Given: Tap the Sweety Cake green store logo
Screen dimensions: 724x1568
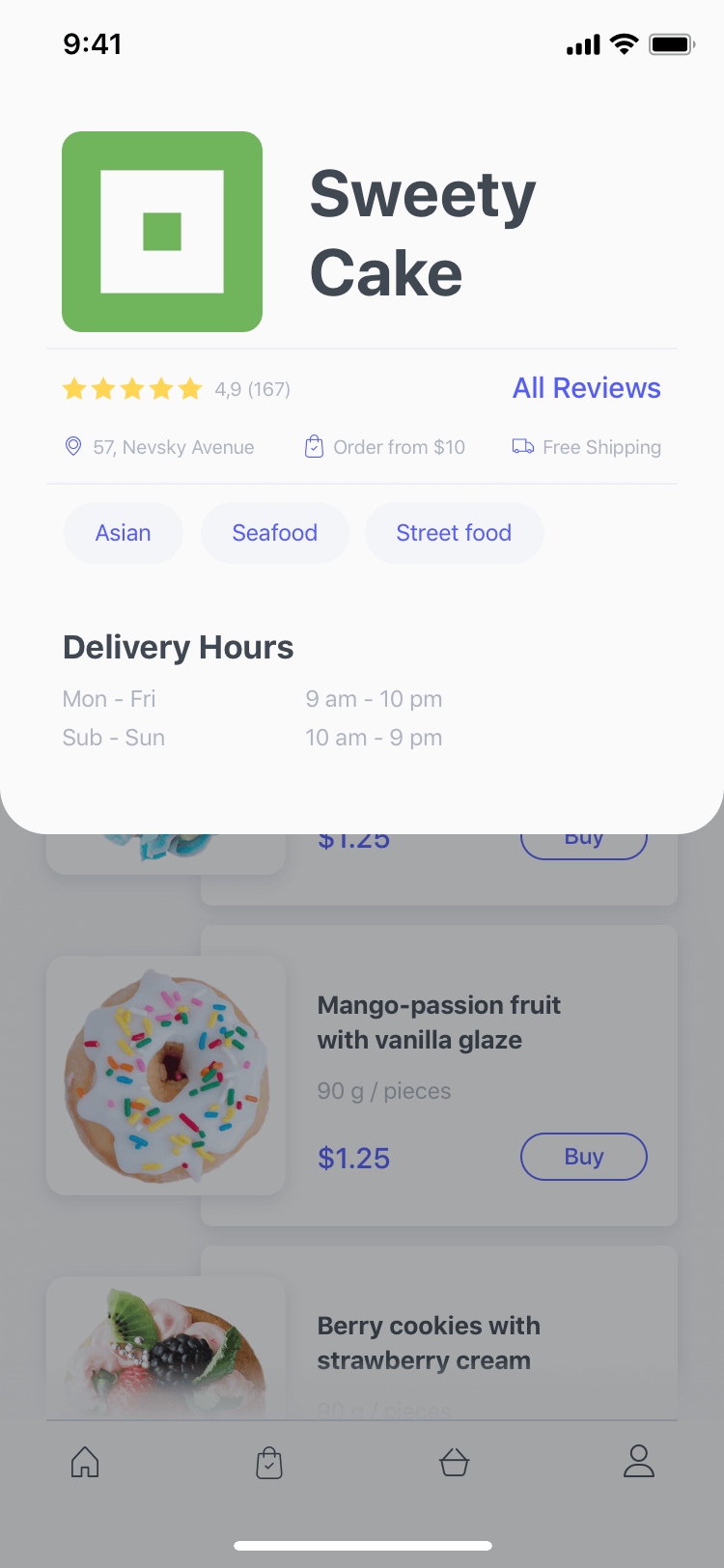Looking at the screenshot, I should (161, 231).
